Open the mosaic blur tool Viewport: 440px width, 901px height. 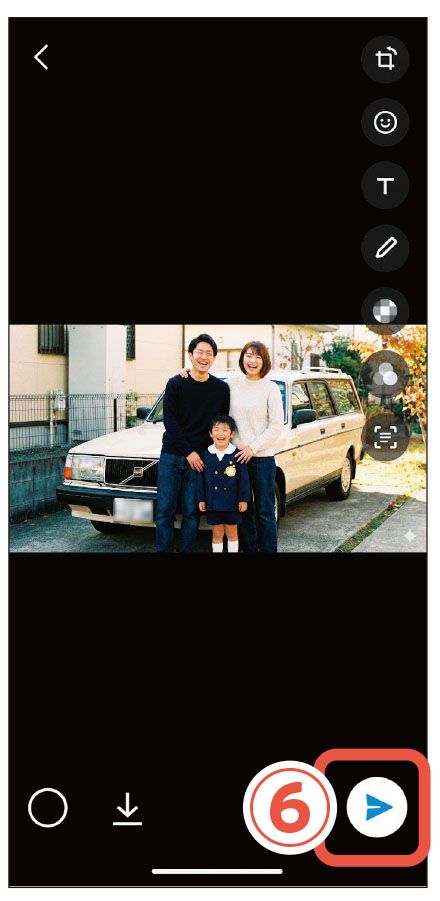click(385, 311)
